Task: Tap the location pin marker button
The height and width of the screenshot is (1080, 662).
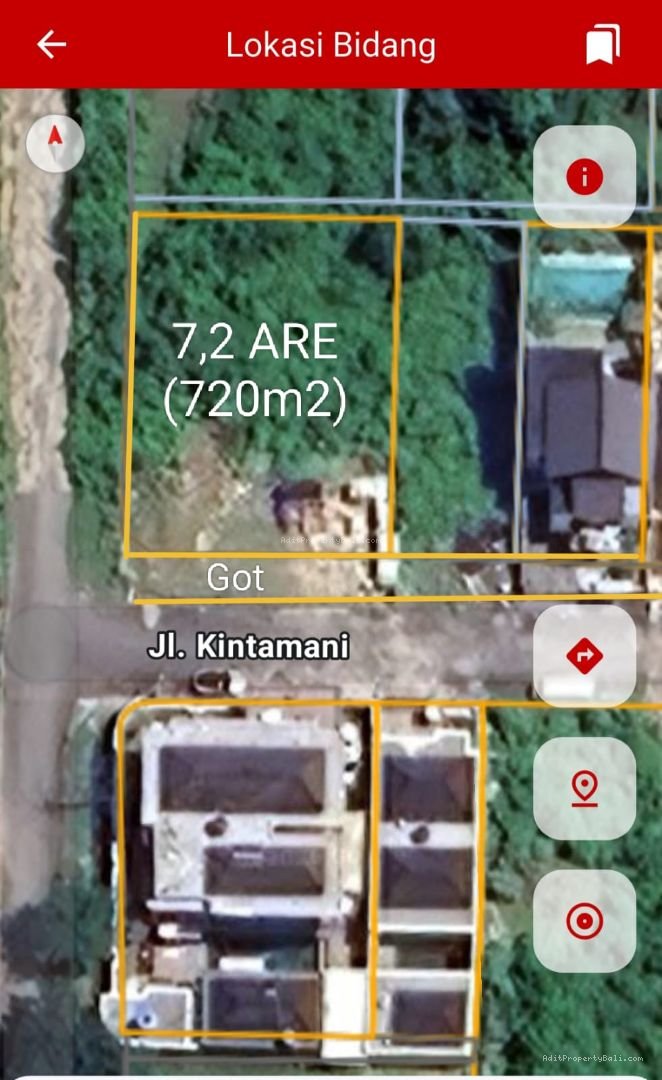Action: 584,789
